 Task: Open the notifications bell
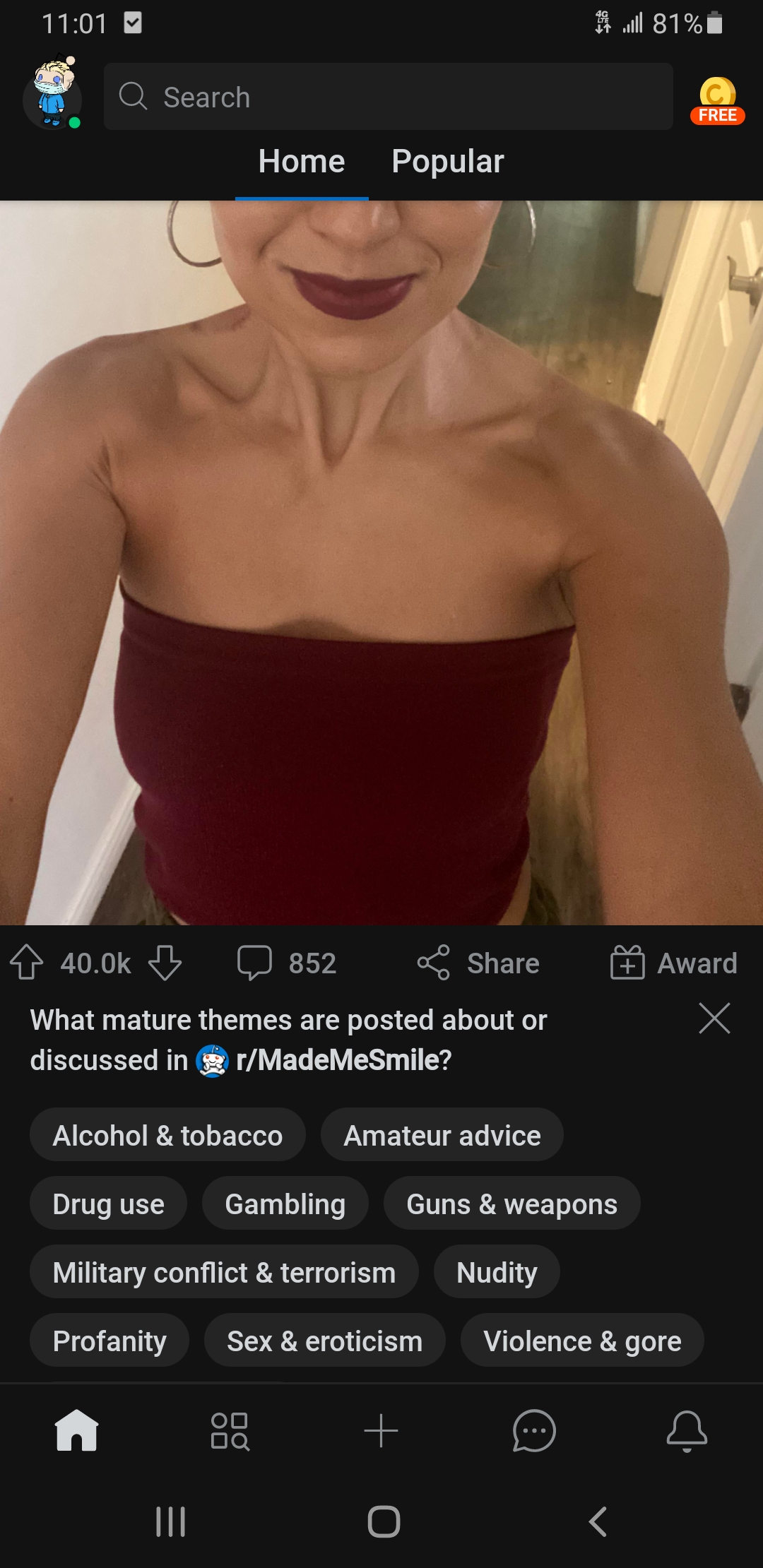pos(687,1431)
